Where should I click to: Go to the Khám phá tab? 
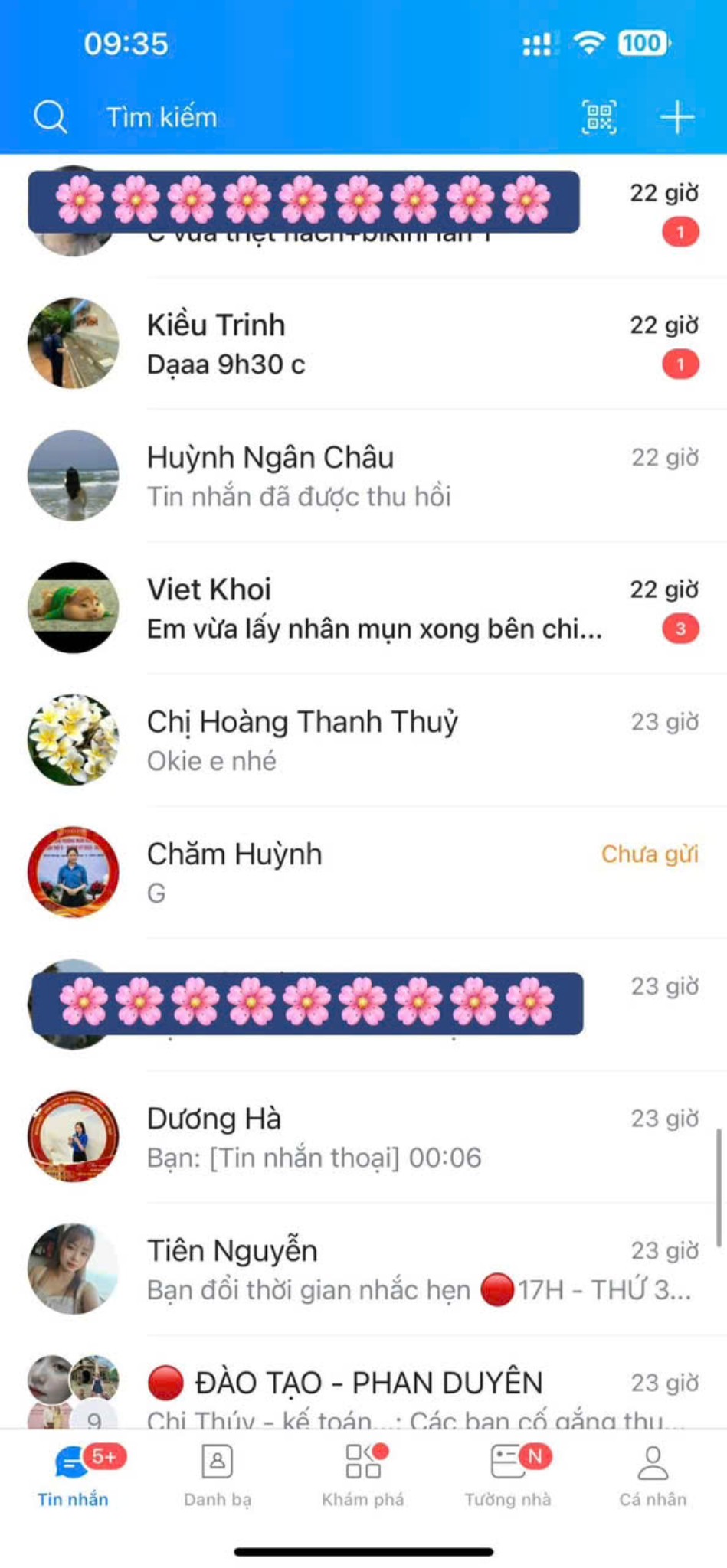[363, 1475]
